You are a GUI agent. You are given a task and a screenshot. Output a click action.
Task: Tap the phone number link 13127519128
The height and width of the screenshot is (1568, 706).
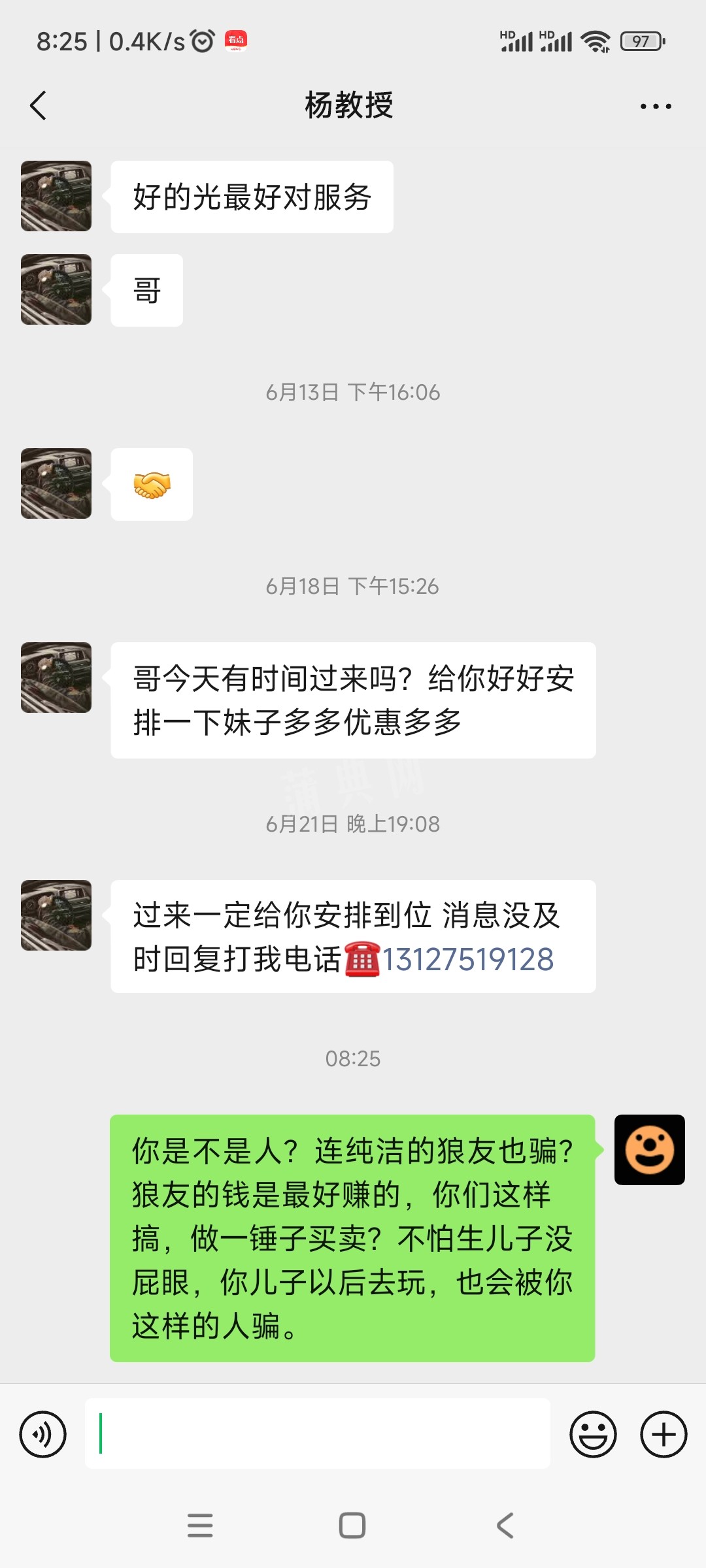tap(468, 960)
